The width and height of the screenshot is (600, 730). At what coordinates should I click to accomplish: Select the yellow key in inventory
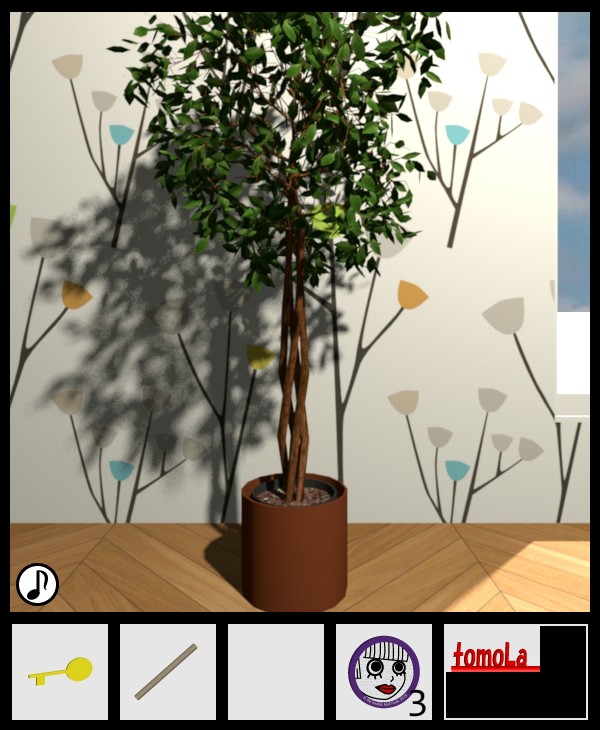pos(60,672)
